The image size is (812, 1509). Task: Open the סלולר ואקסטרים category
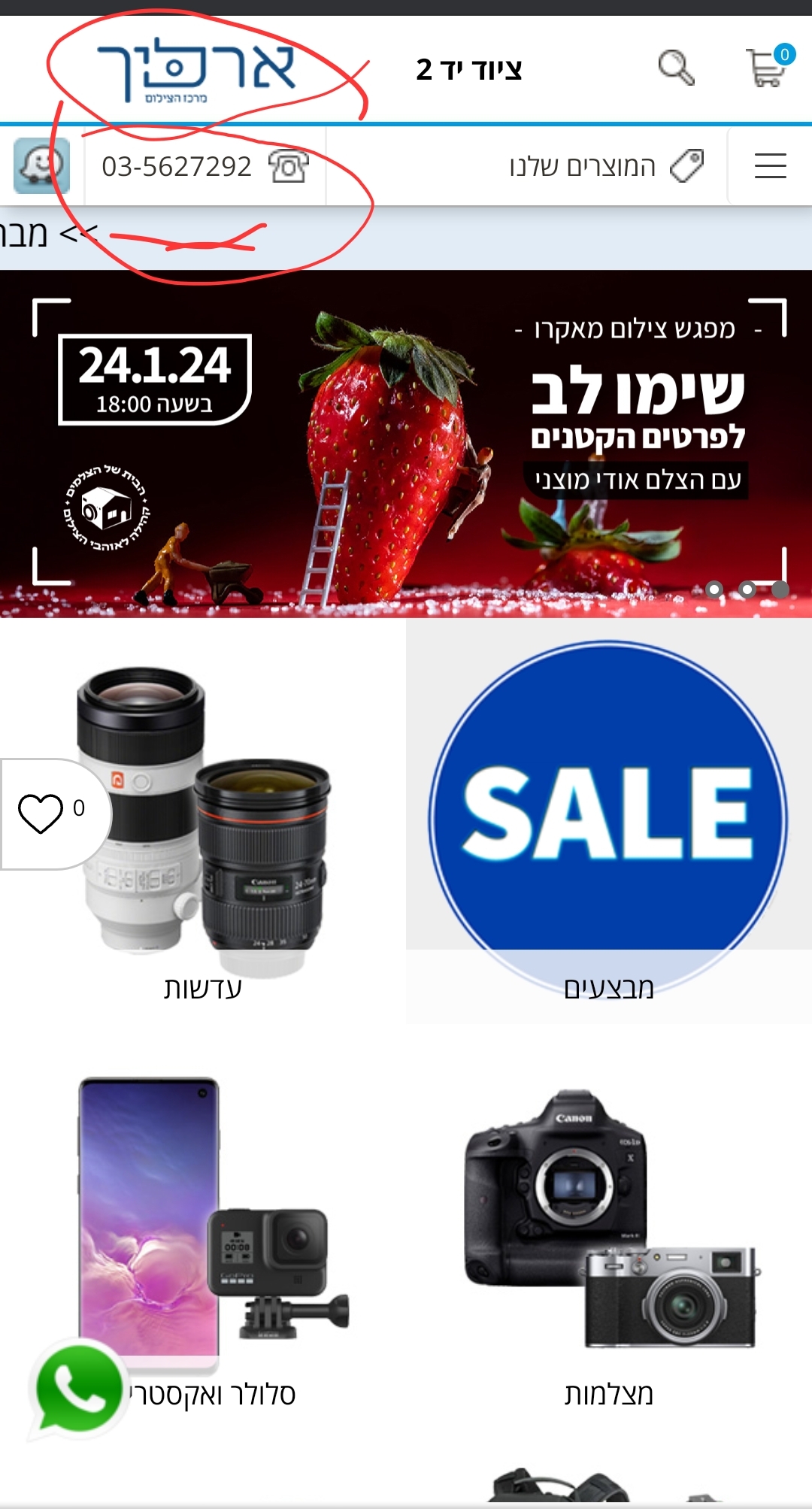pos(203,1218)
